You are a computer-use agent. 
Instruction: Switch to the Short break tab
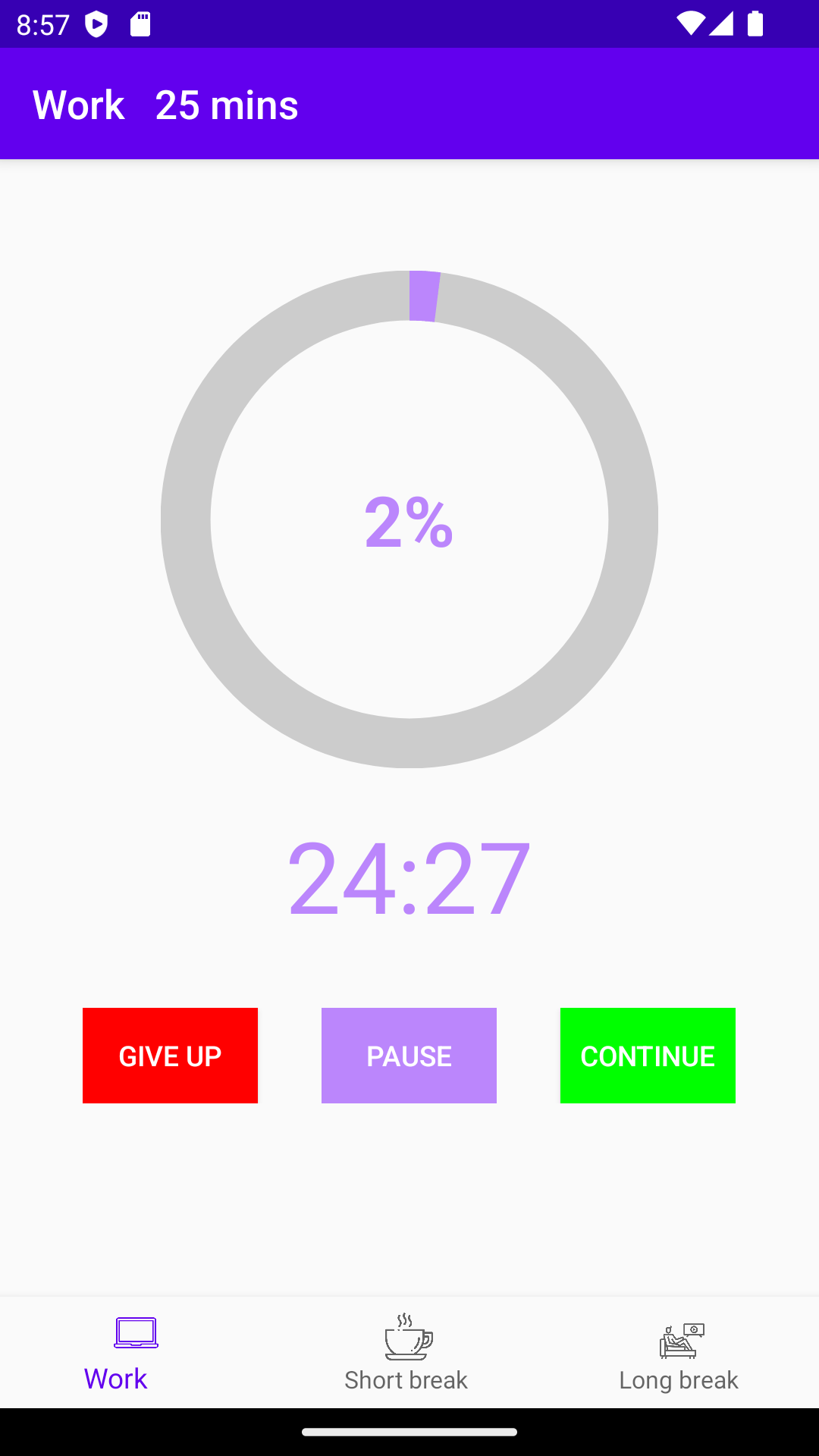[x=406, y=1353]
